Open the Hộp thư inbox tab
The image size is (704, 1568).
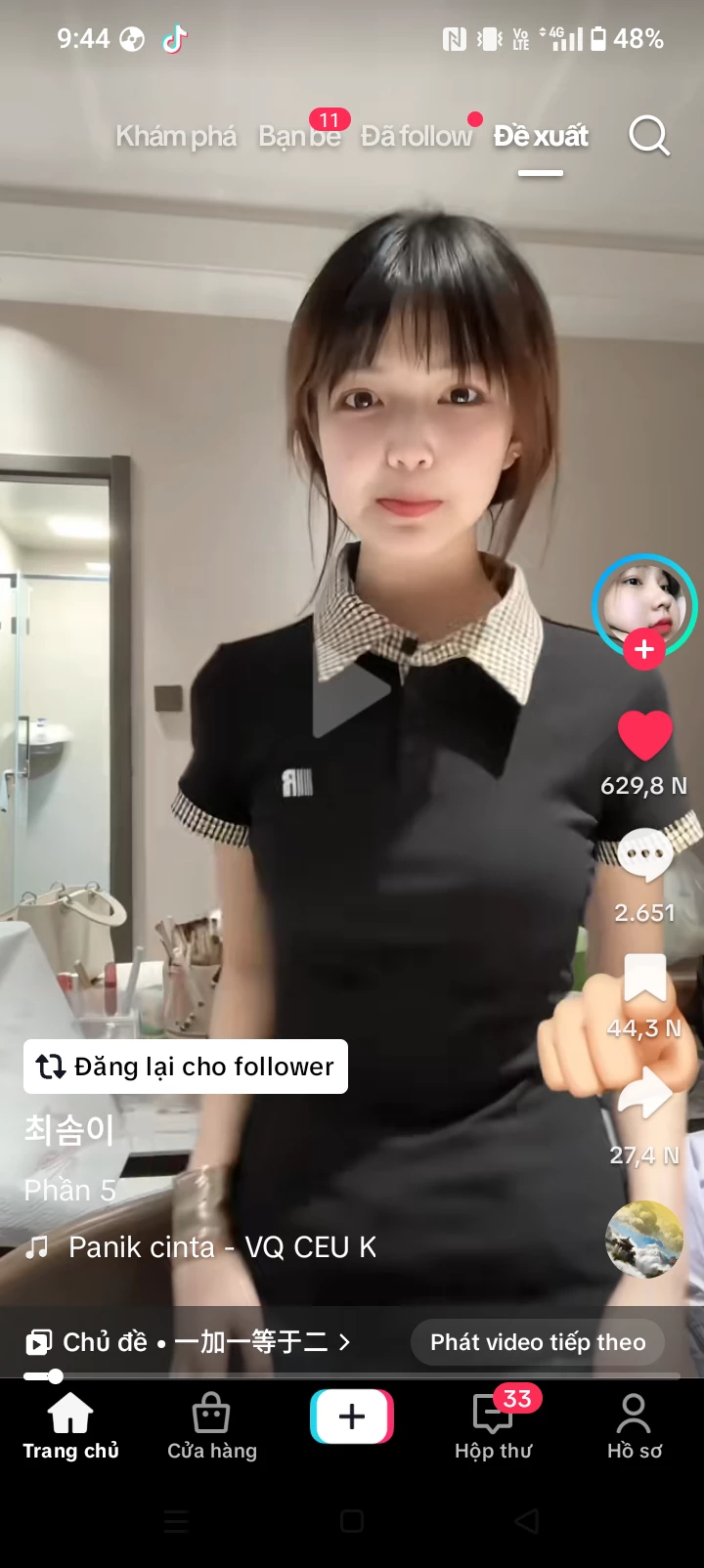494,1426
